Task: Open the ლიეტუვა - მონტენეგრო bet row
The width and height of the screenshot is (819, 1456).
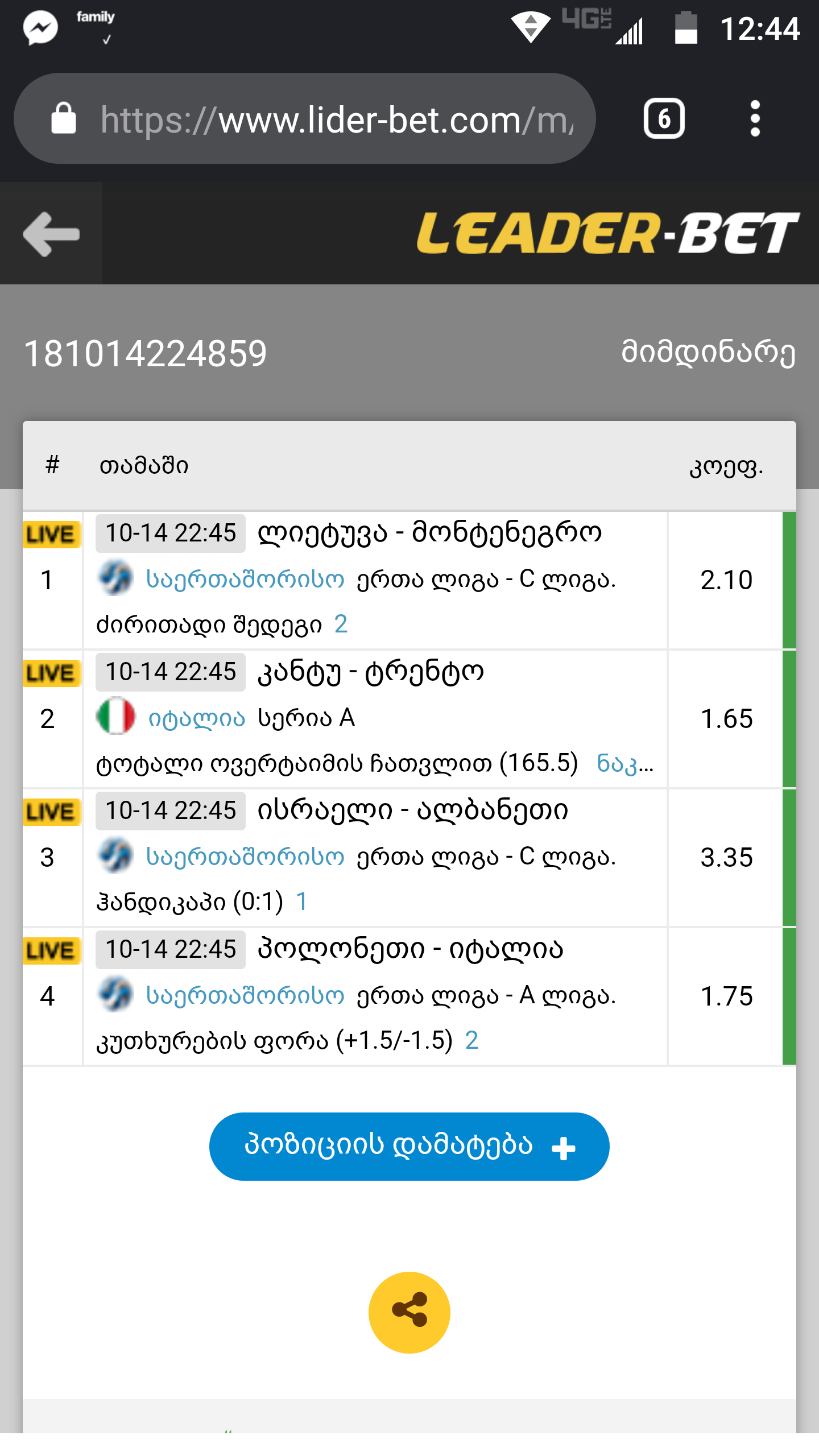Action: click(x=375, y=580)
